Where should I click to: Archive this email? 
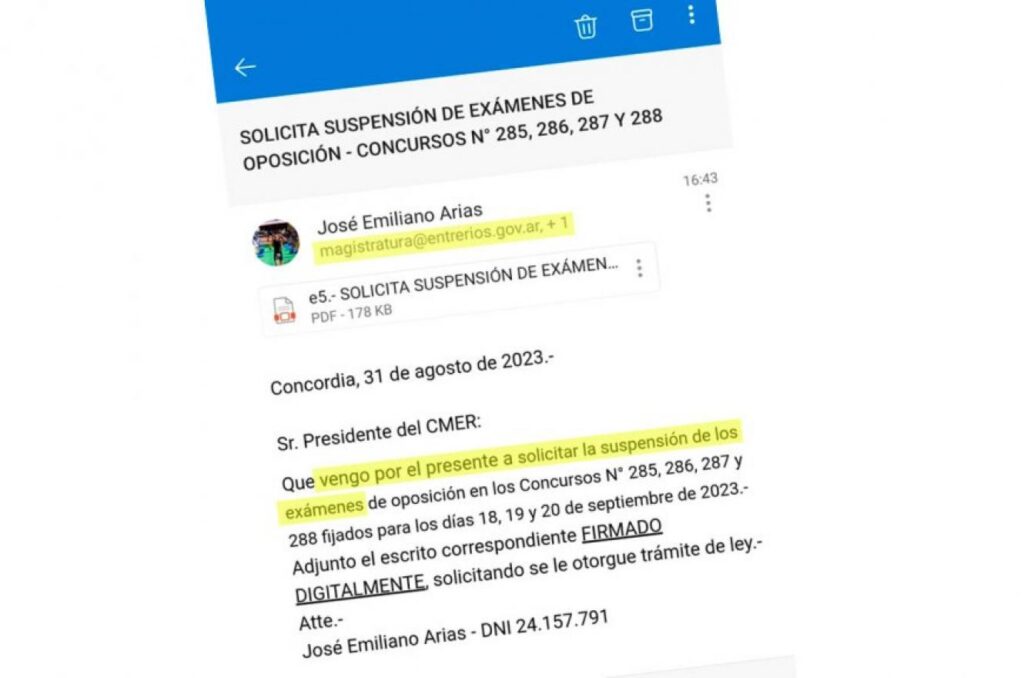click(642, 21)
